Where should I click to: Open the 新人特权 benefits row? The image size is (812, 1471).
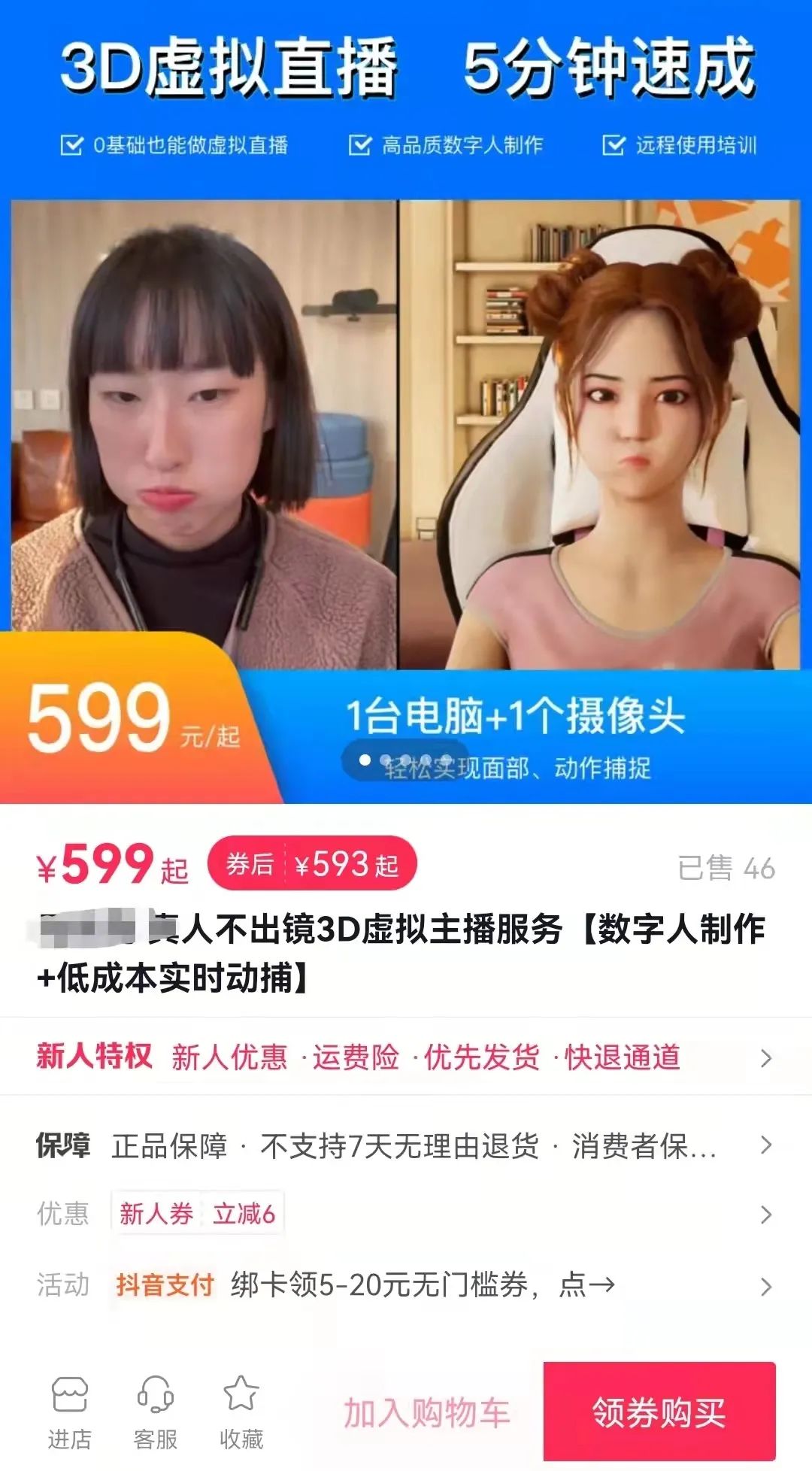(x=406, y=1057)
